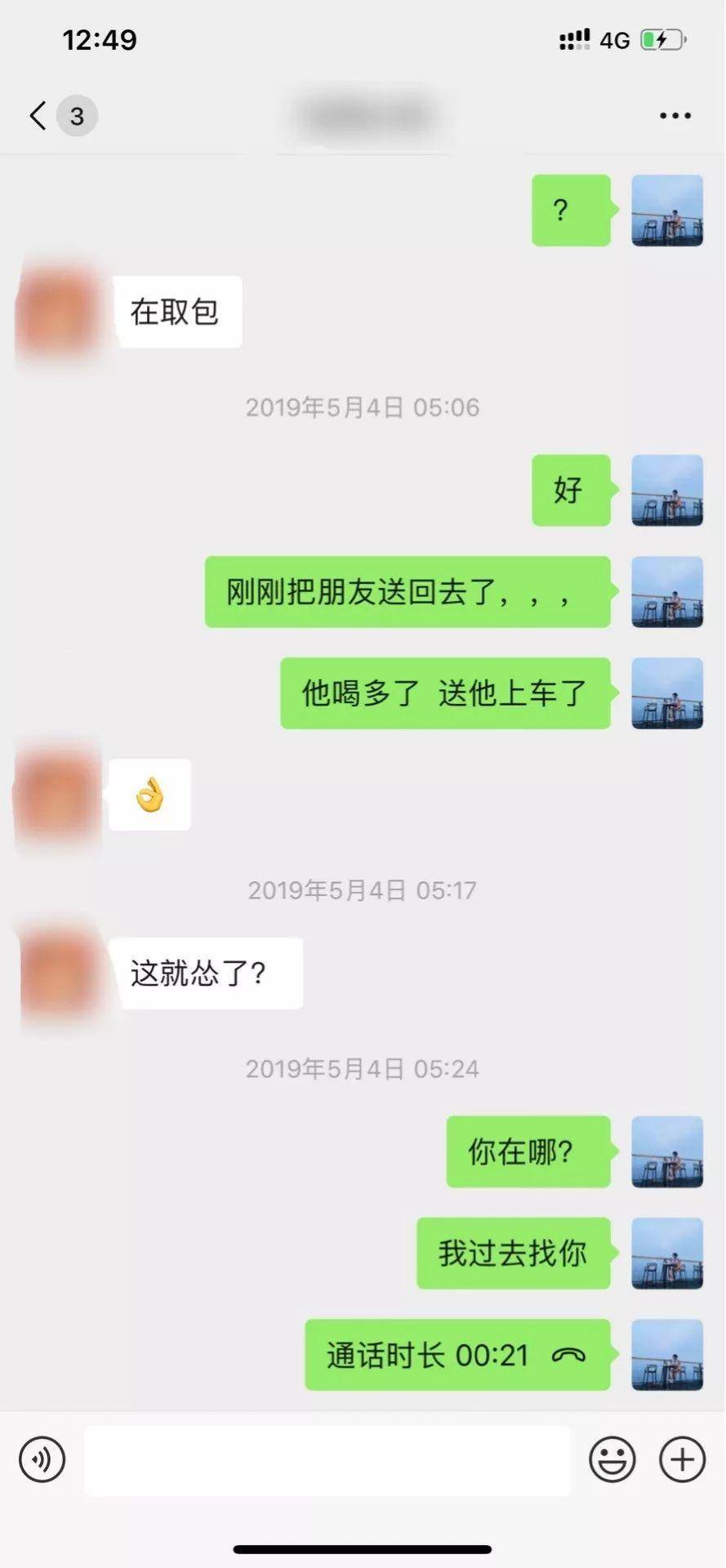Open the chat options via three-dot icon
Screen dimensions: 726x1568
675,115
